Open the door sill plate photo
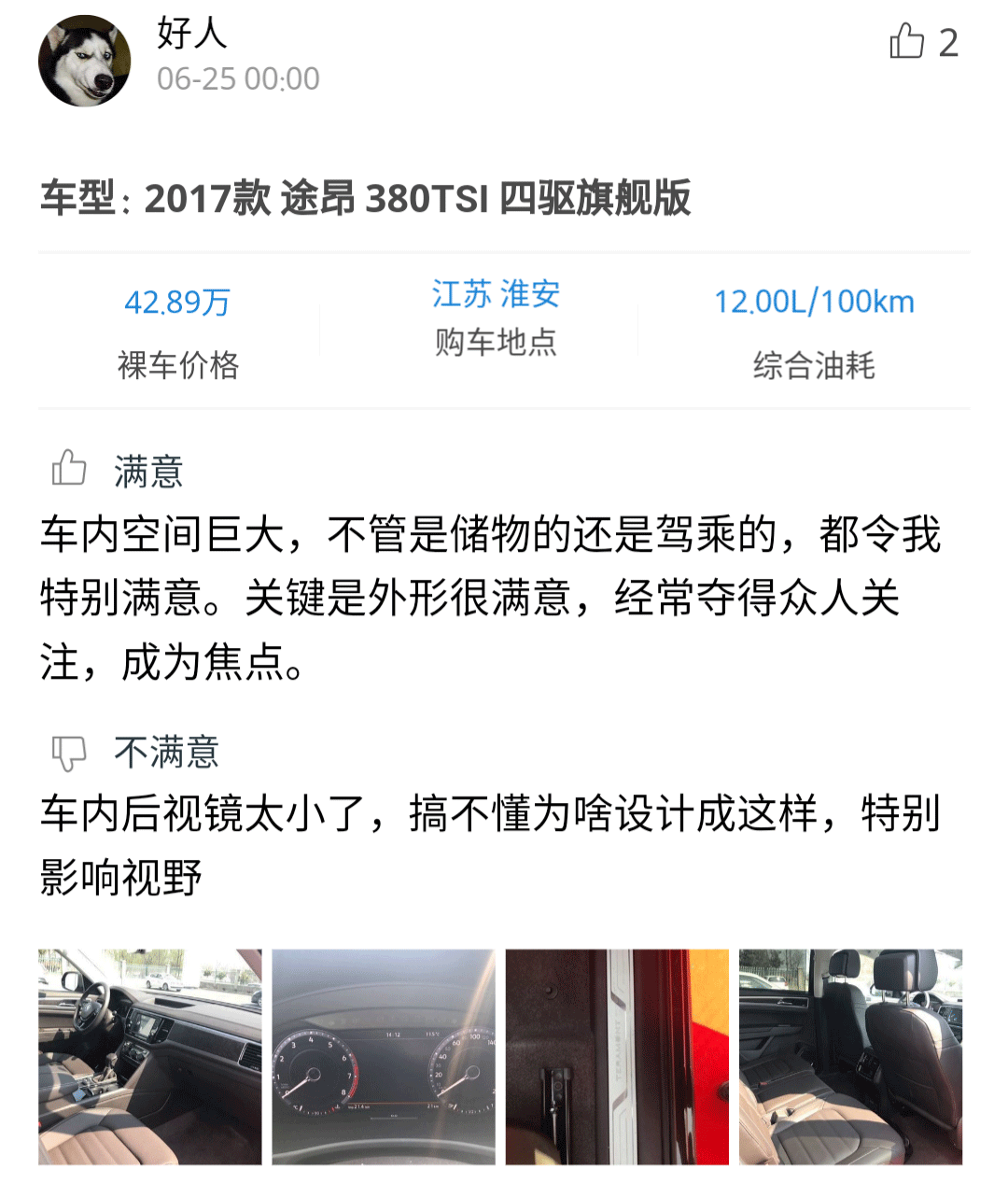Viewport: 1008px width, 1183px height. (x=617, y=1056)
